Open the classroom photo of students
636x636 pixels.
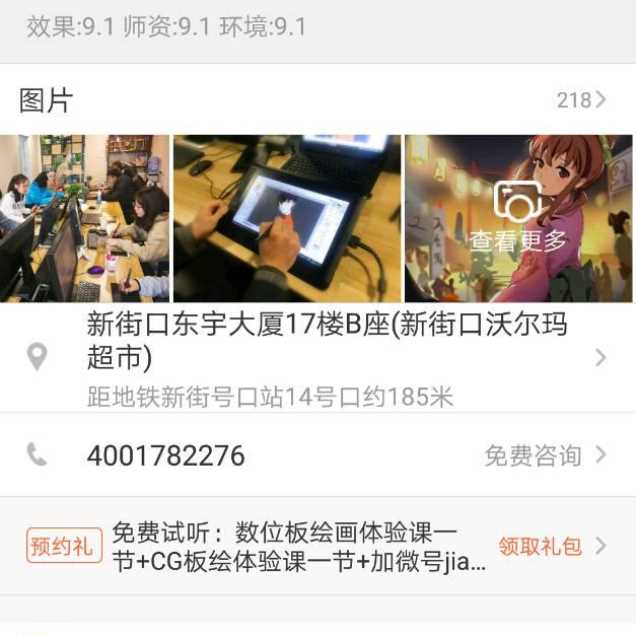pyautogui.click(x=84, y=218)
